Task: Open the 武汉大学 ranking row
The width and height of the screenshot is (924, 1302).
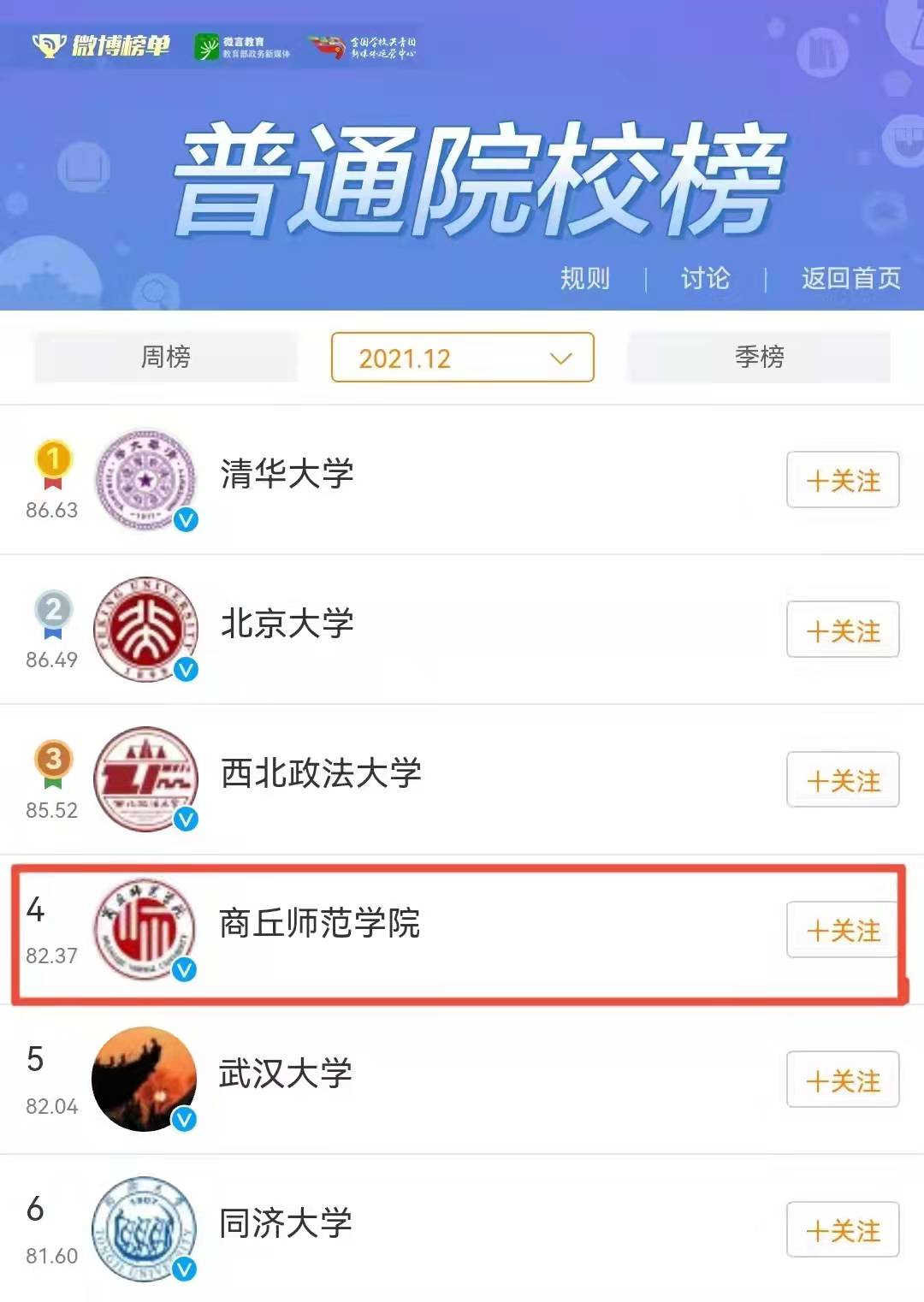Action: [286, 1074]
